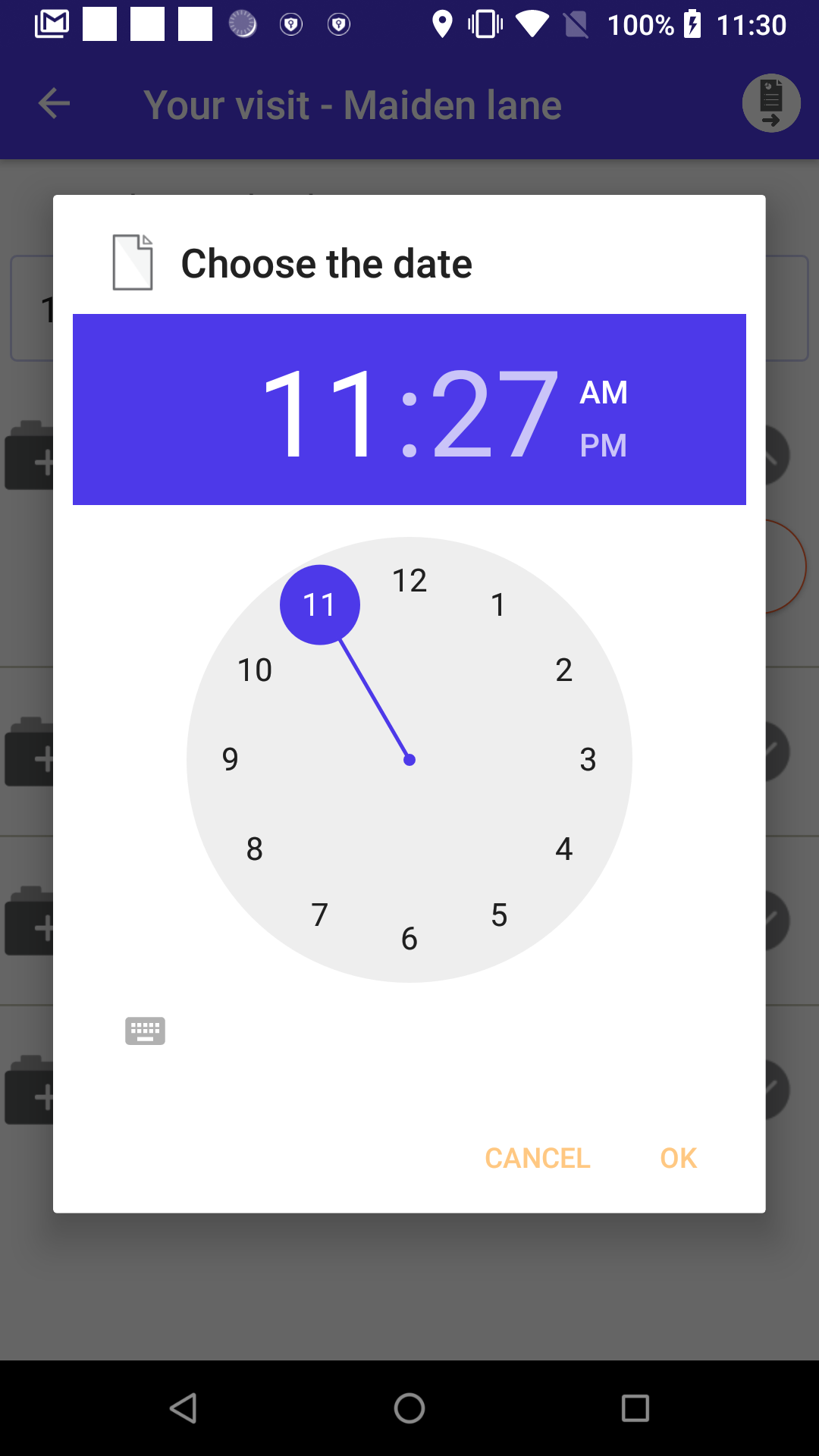Select 4 on the clock dial

[563, 849]
